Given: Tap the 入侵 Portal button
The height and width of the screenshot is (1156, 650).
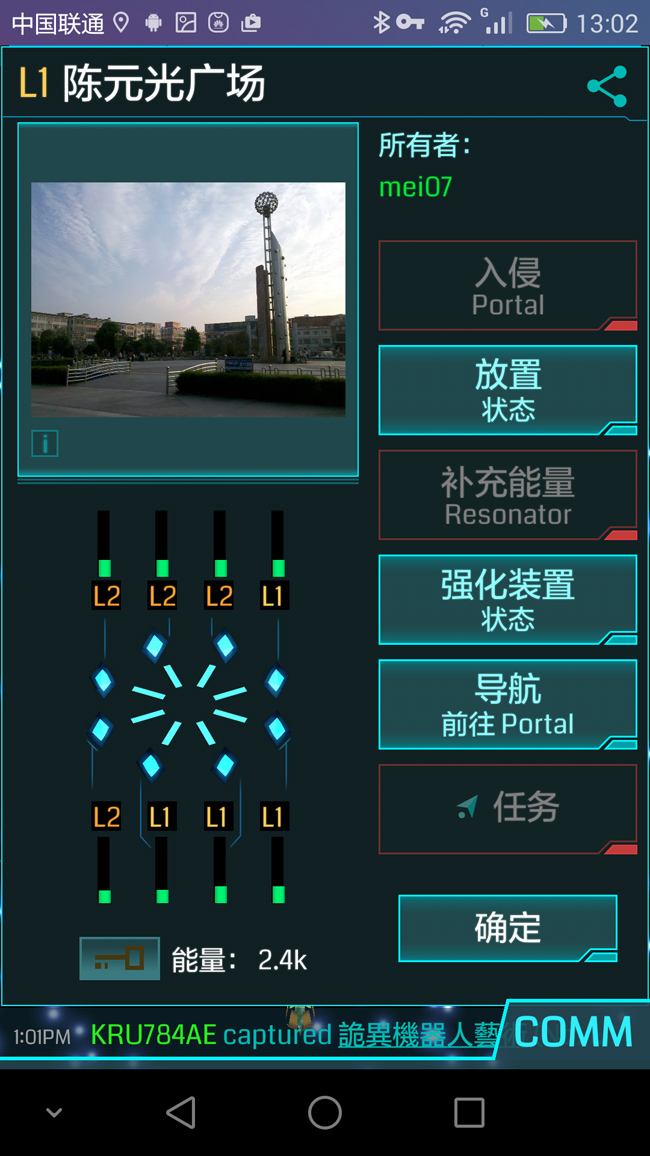Looking at the screenshot, I should pyautogui.click(x=507, y=286).
